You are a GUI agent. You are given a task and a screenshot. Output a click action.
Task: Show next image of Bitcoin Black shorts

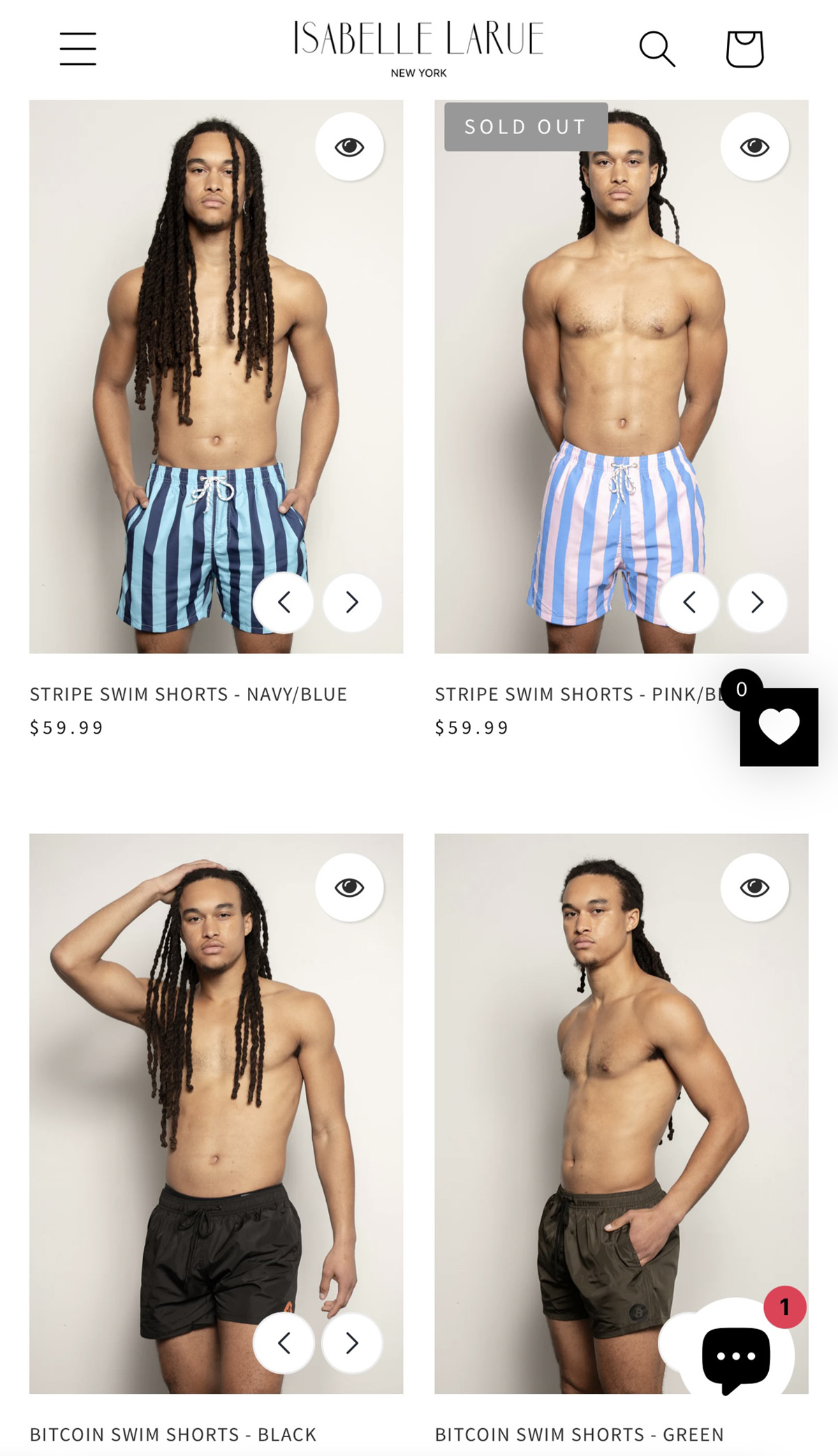pos(352,1342)
